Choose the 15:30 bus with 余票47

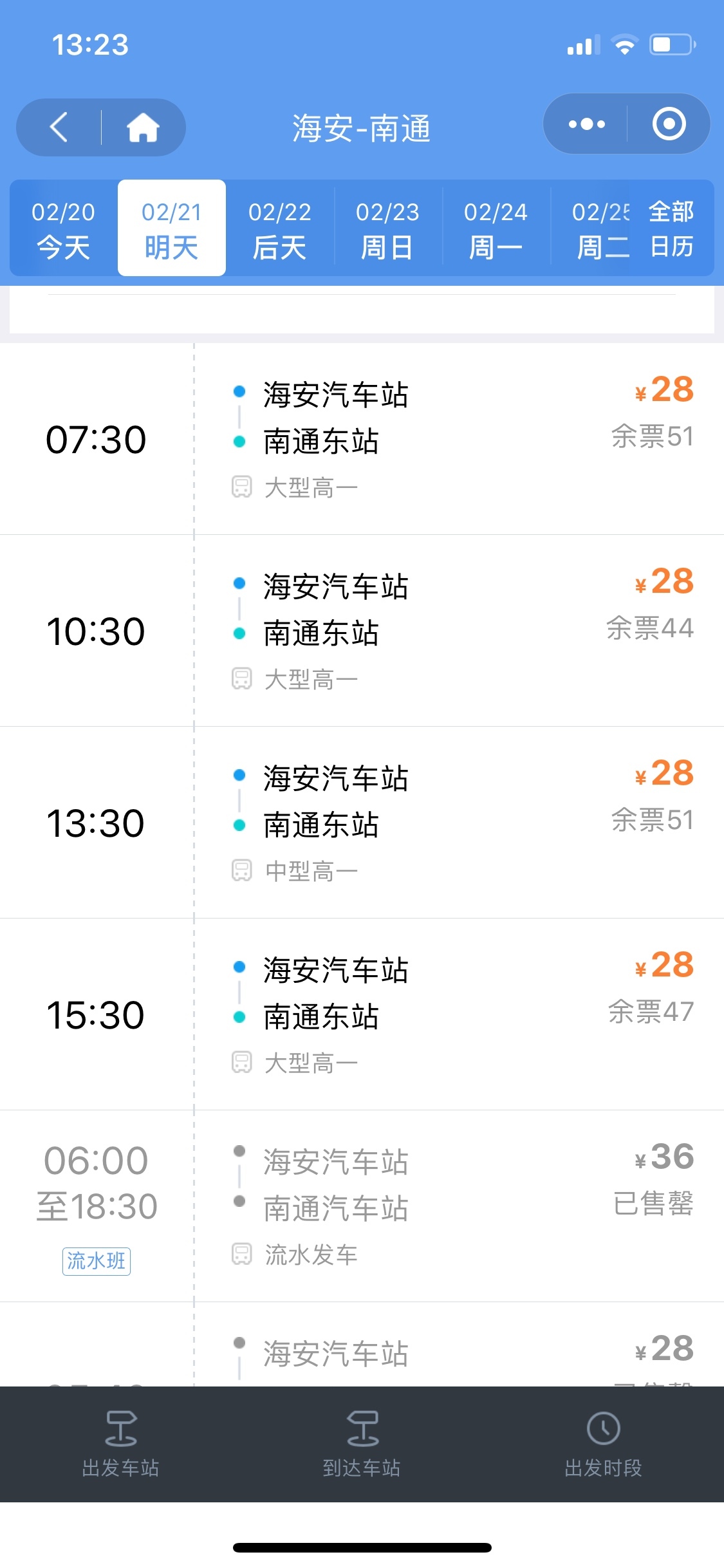362,1014
